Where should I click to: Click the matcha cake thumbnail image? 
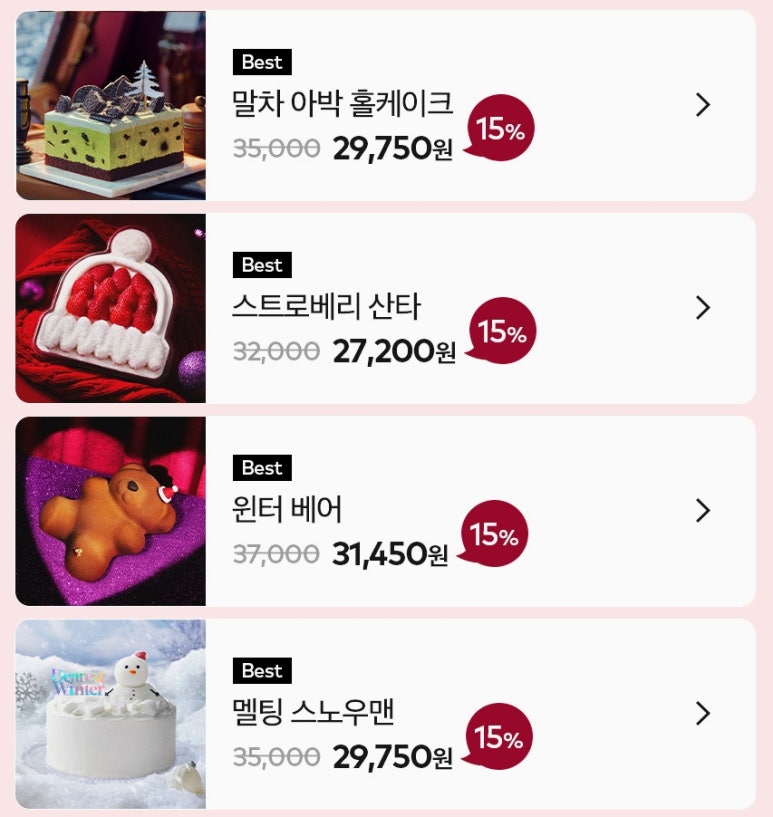tap(110, 103)
